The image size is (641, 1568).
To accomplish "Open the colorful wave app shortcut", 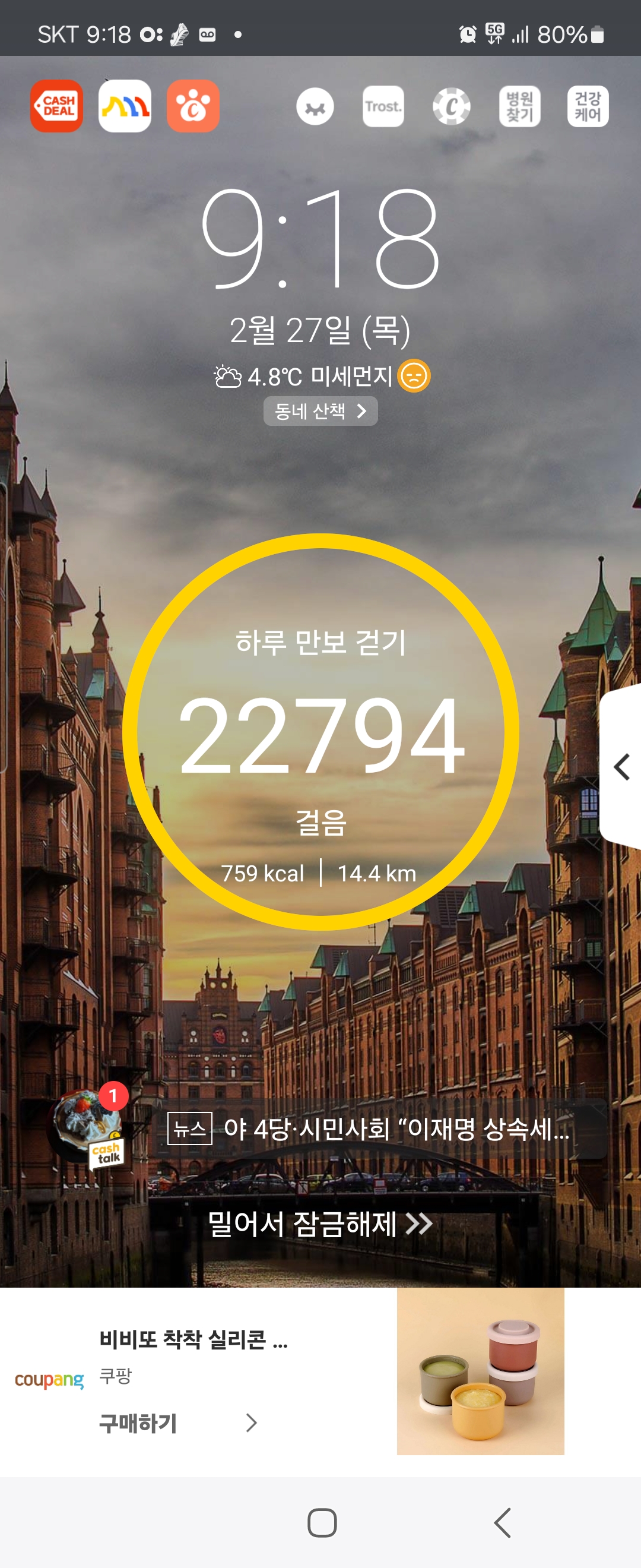I will [x=125, y=106].
